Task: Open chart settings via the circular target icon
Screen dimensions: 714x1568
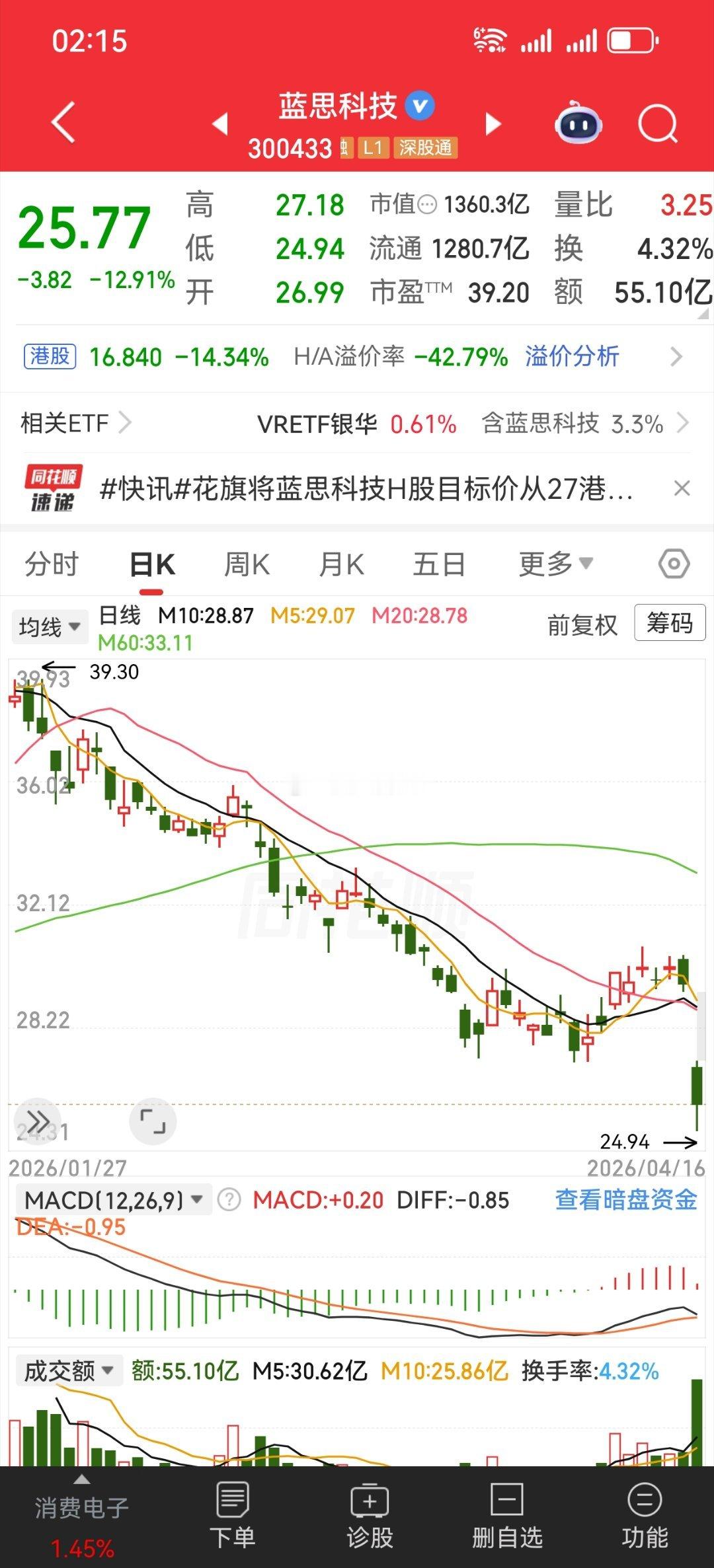Action: [673, 564]
